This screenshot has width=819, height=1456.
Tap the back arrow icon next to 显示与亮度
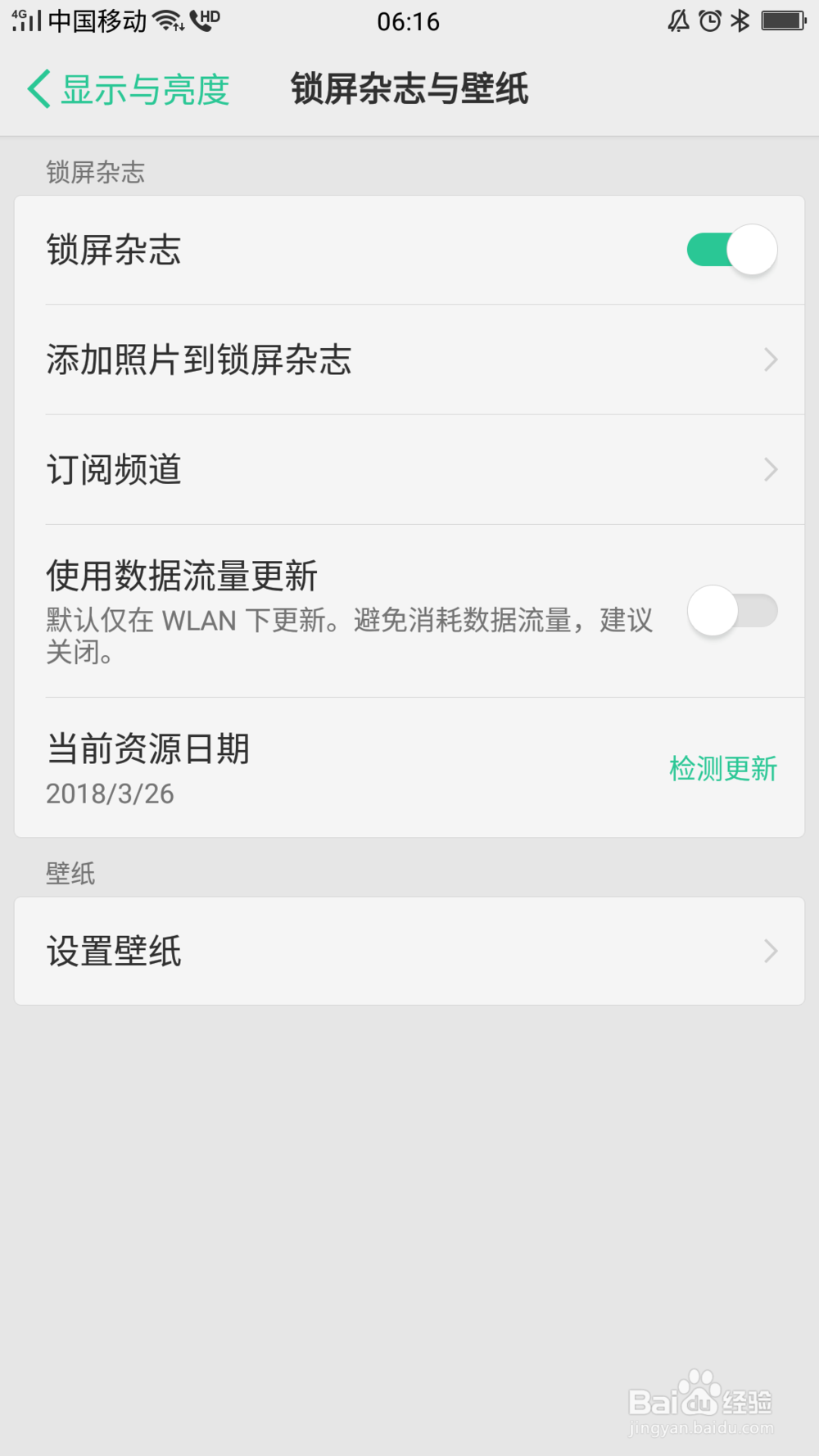click(x=37, y=88)
